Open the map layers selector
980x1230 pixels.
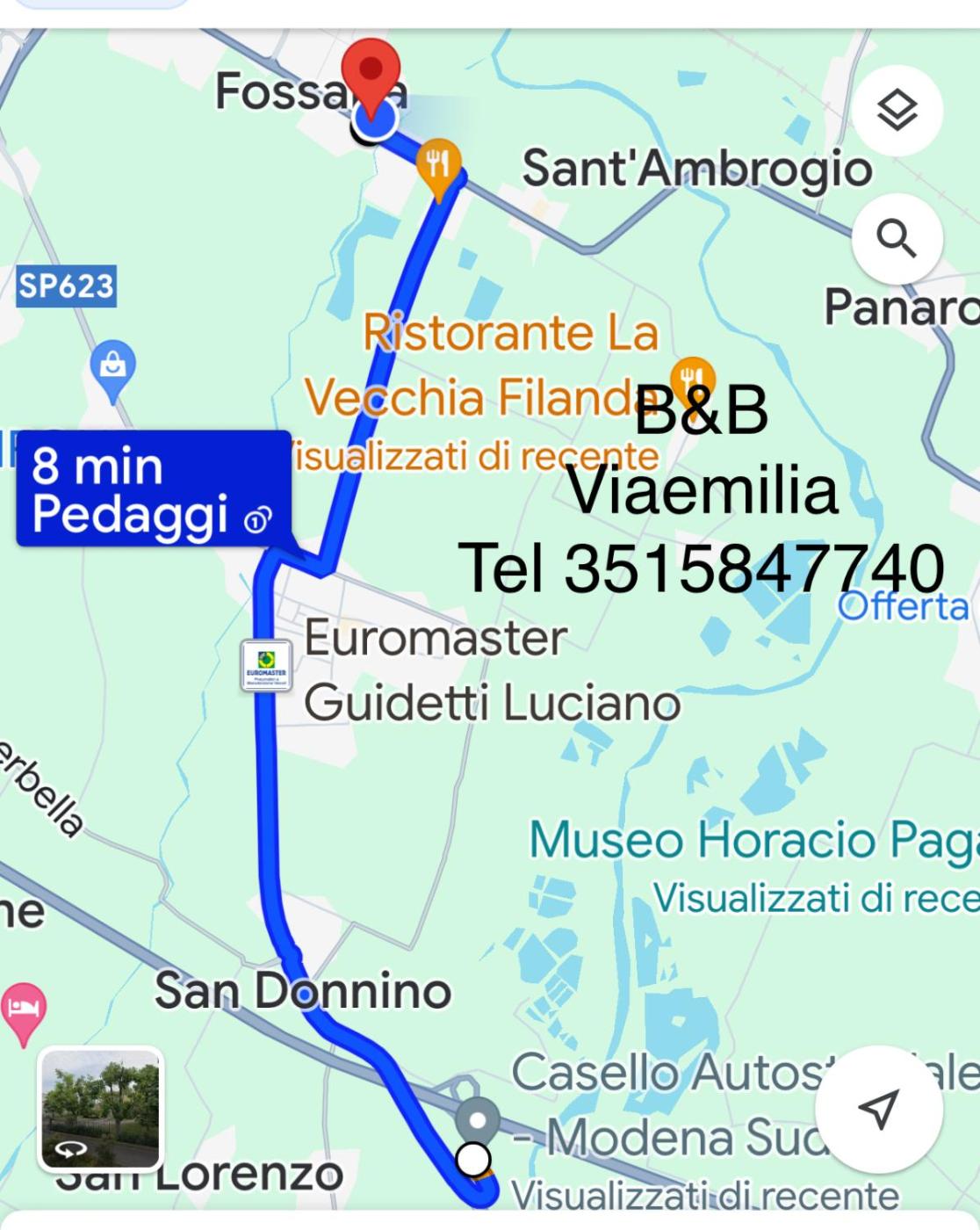click(897, 110)
